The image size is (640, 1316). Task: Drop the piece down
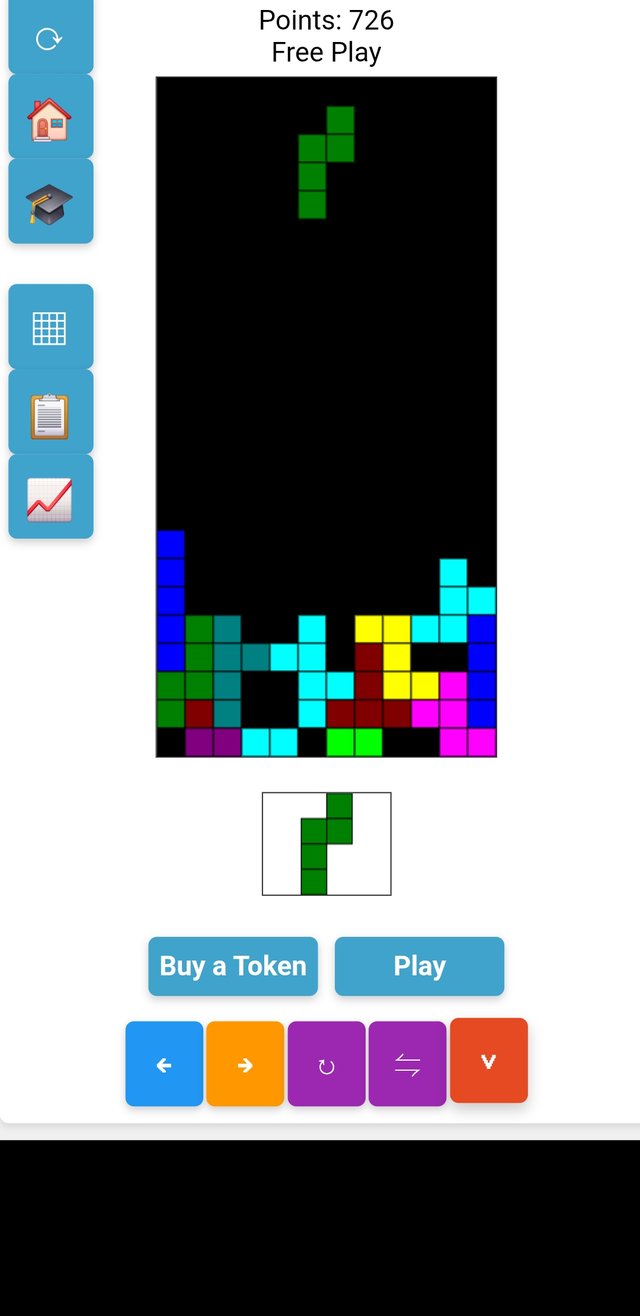[x=489, y=1061]
